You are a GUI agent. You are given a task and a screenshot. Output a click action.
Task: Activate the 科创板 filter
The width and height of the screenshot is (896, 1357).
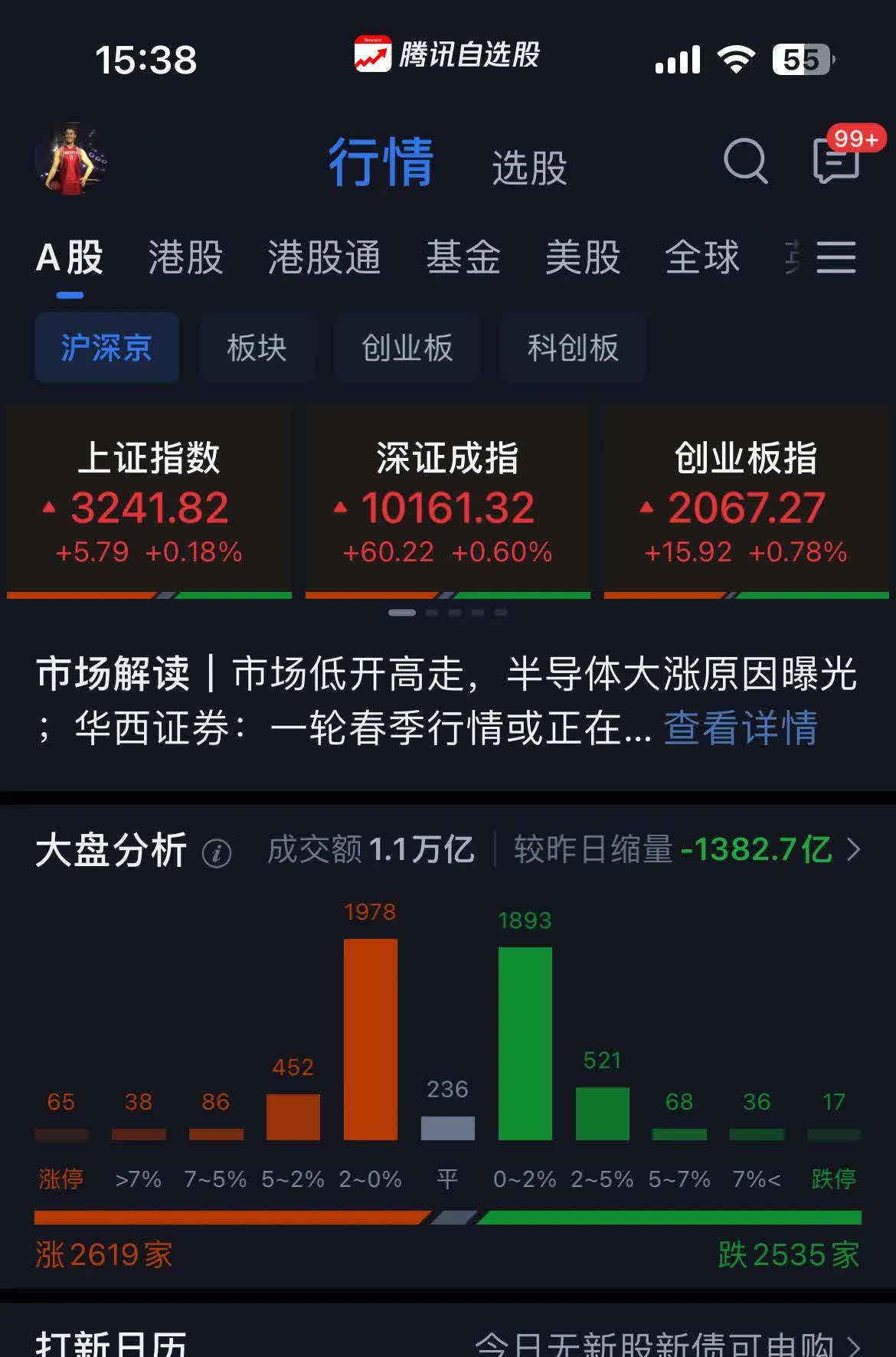573,347
